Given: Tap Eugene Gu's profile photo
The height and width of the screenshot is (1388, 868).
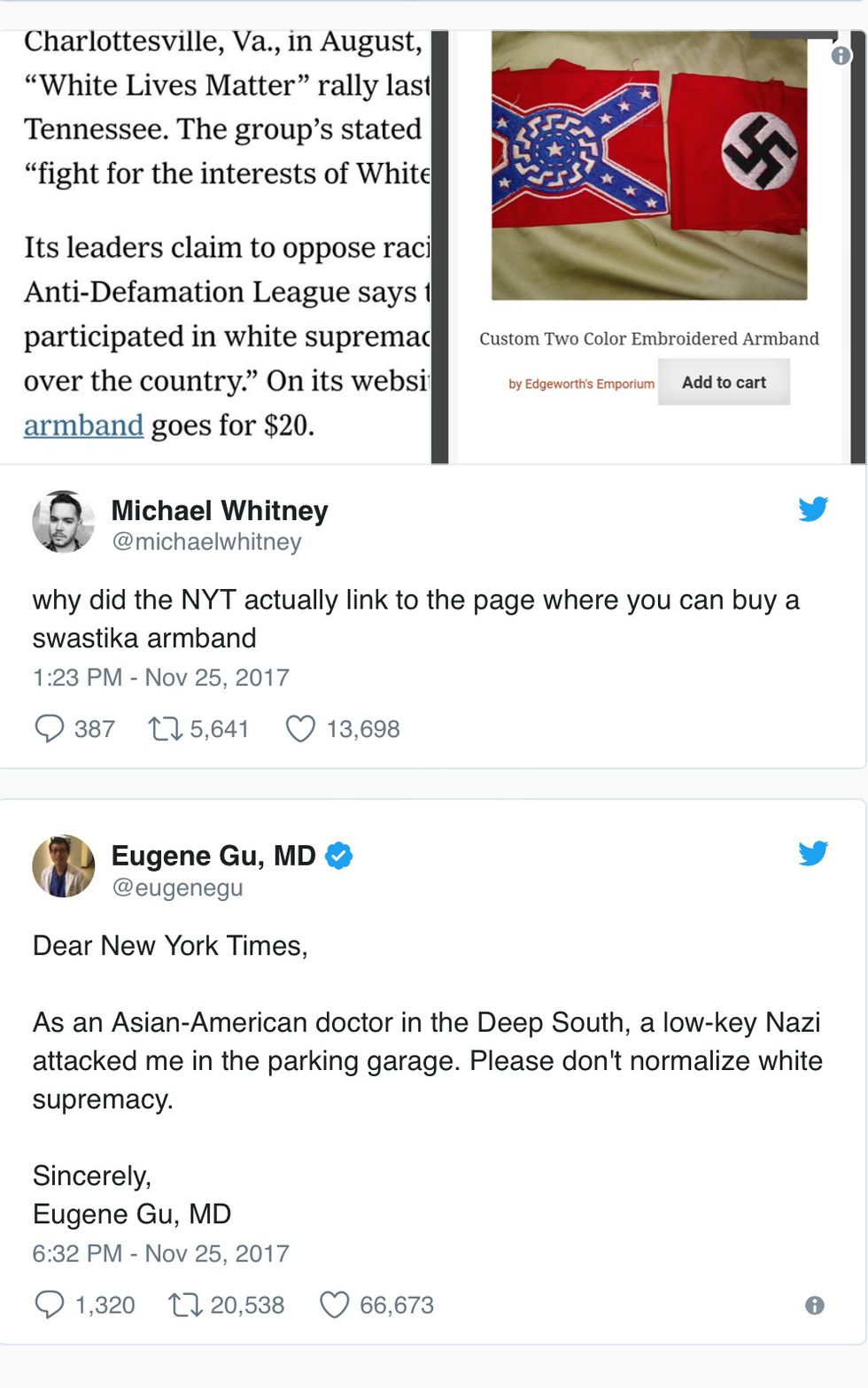Looking at the screenshot, I should click(63, 866).
